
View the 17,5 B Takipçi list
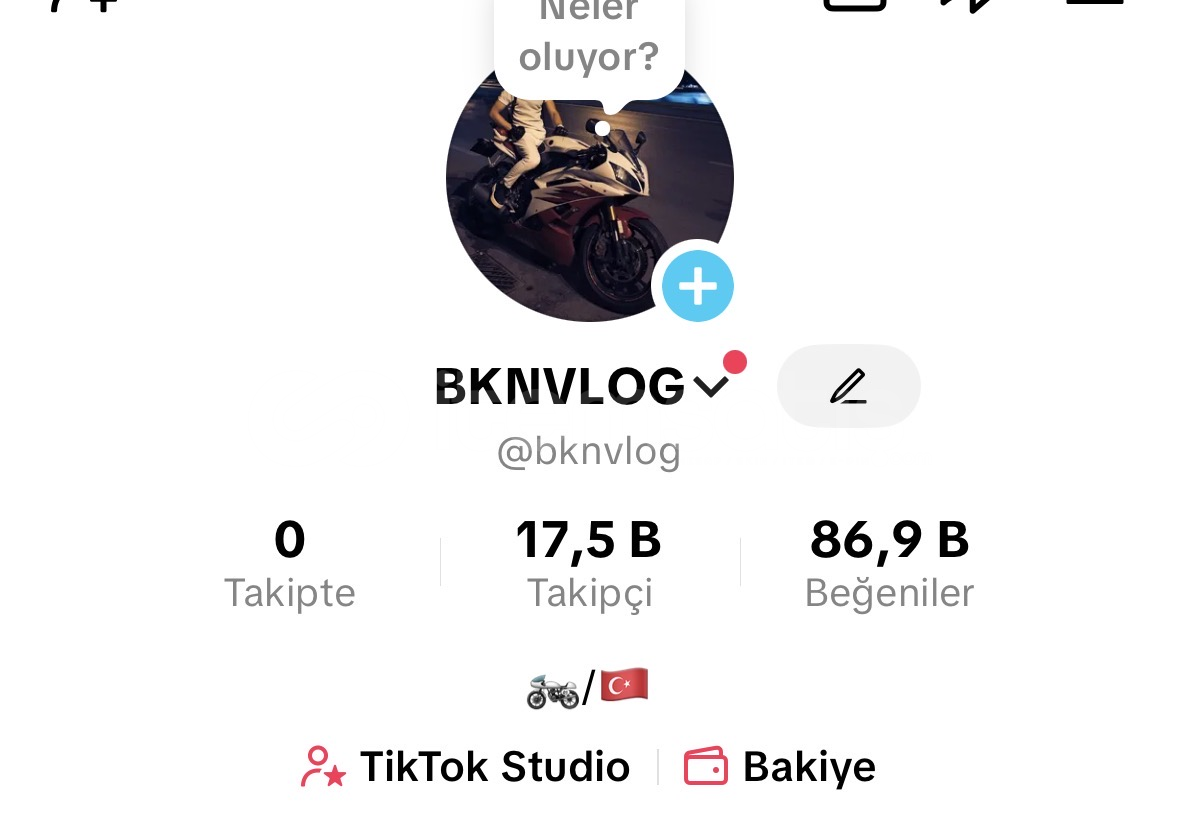pos(589,563)
